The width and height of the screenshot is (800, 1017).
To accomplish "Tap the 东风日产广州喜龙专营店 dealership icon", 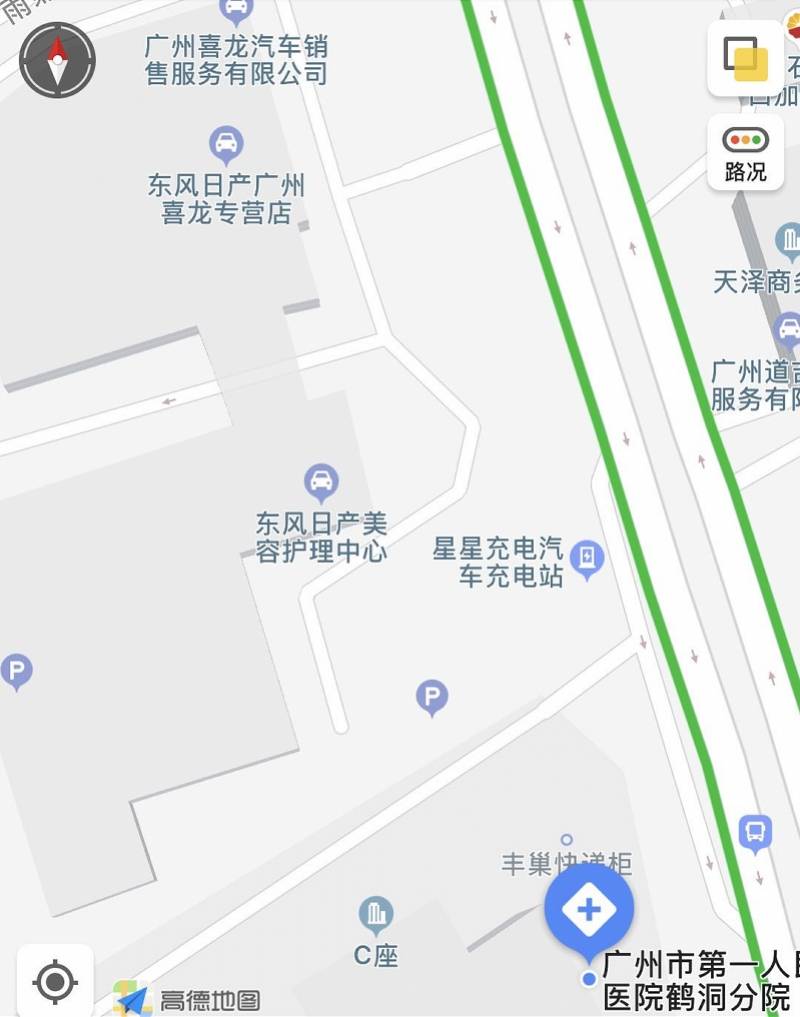I will tap(226, 143).
